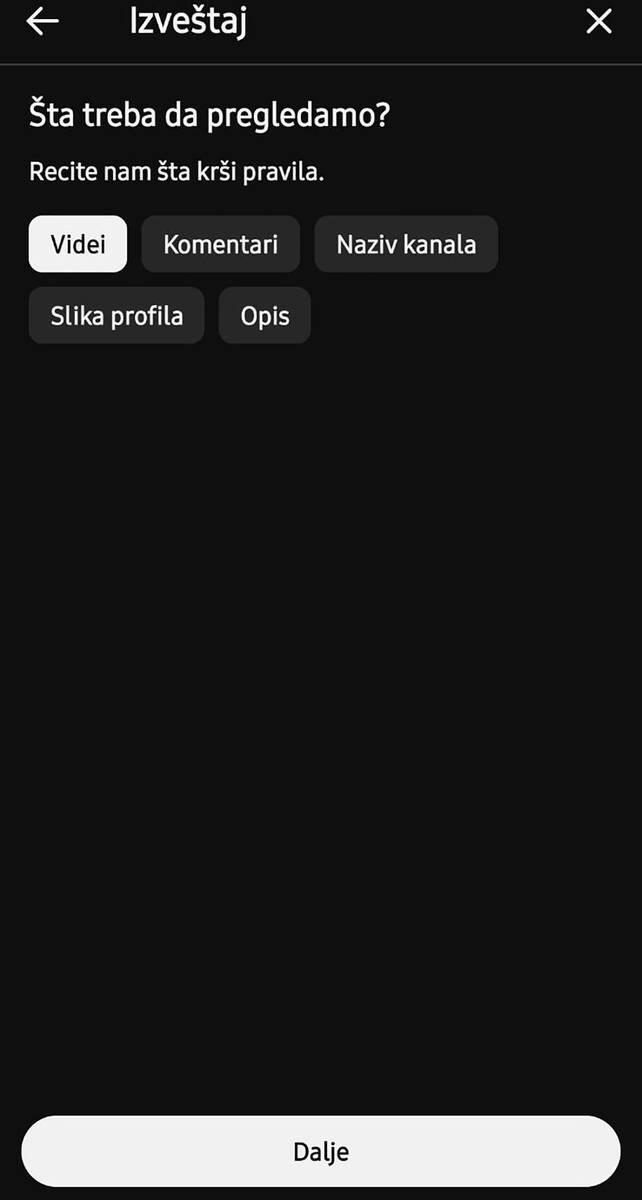The width and height of the screenshot is (642, 1200).
Task: Close the Izveštaj report dialog
Action: pos(599,22)
